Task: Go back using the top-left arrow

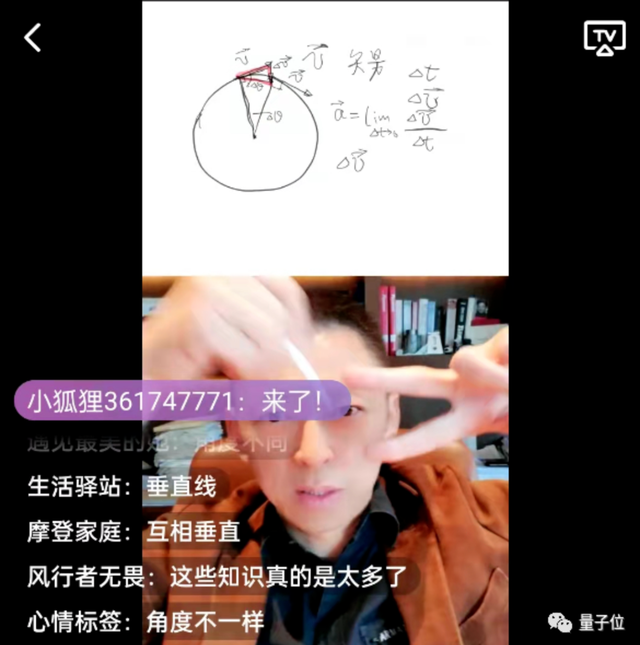Action: pyautogui.click(x=33, y=38)
